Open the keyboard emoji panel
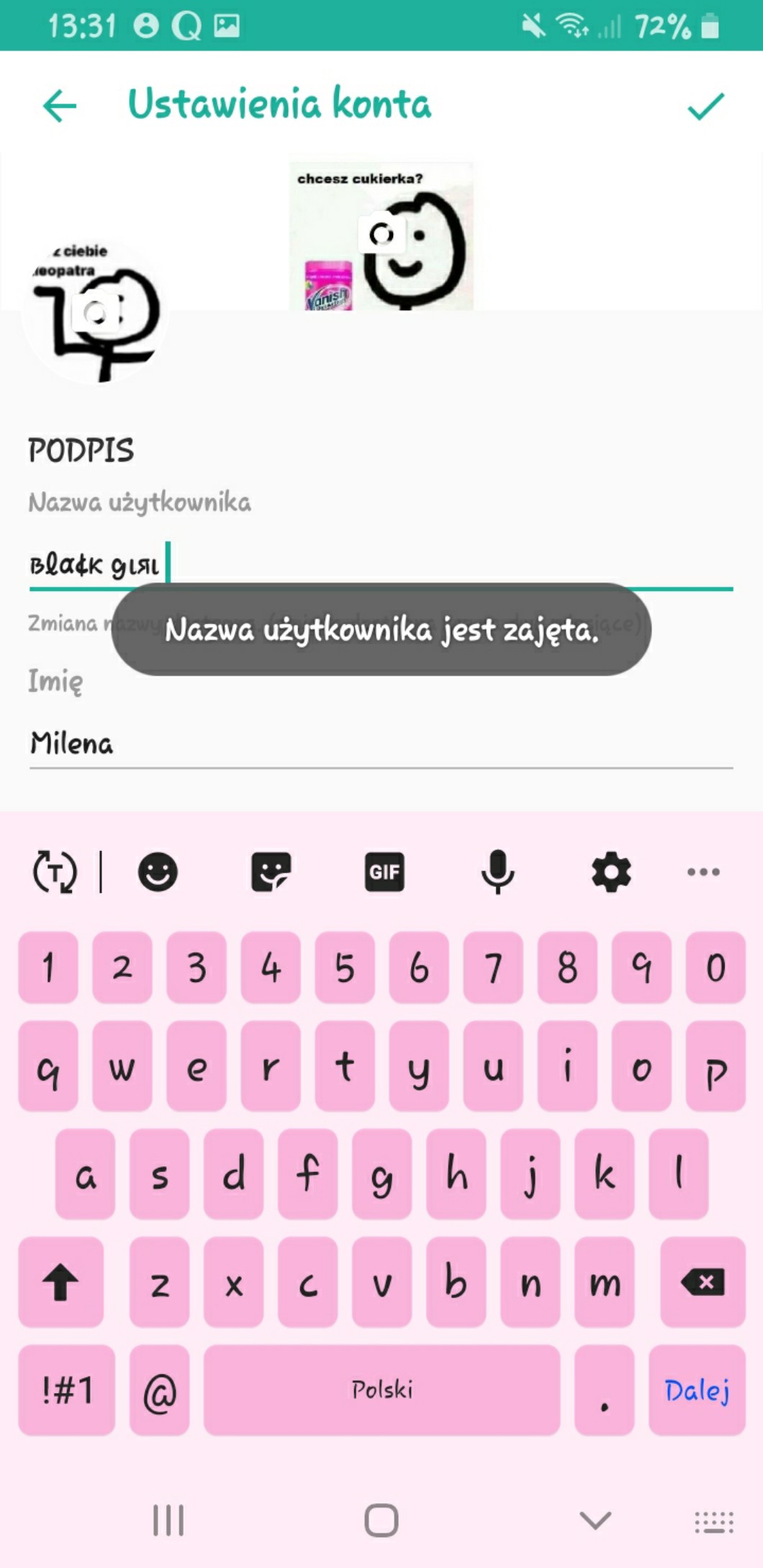763x1568 pixels. 158,872
